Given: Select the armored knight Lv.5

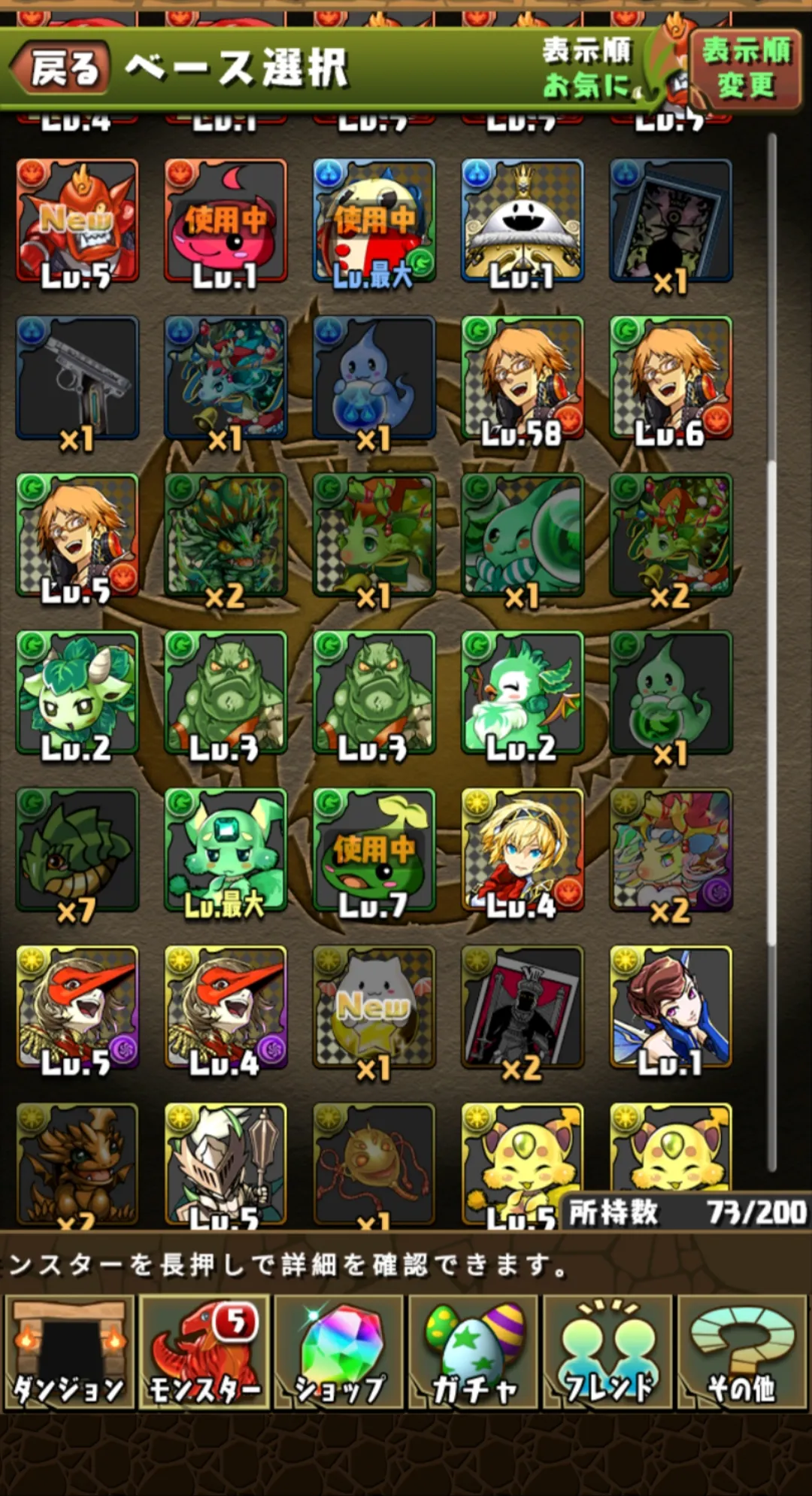Looking at the screenshot, I should coord(225,1162).
